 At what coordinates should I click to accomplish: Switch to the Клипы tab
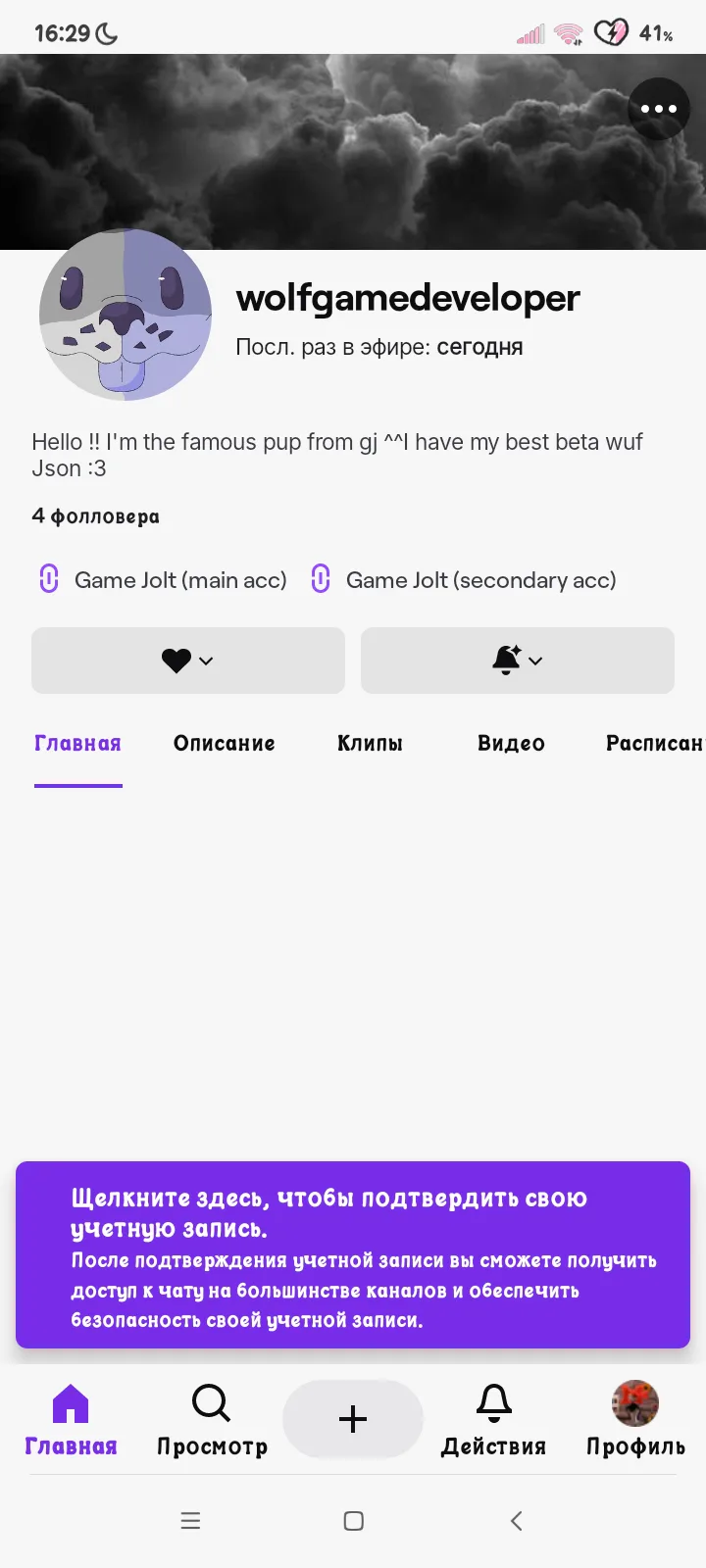(x=370, y=744)
